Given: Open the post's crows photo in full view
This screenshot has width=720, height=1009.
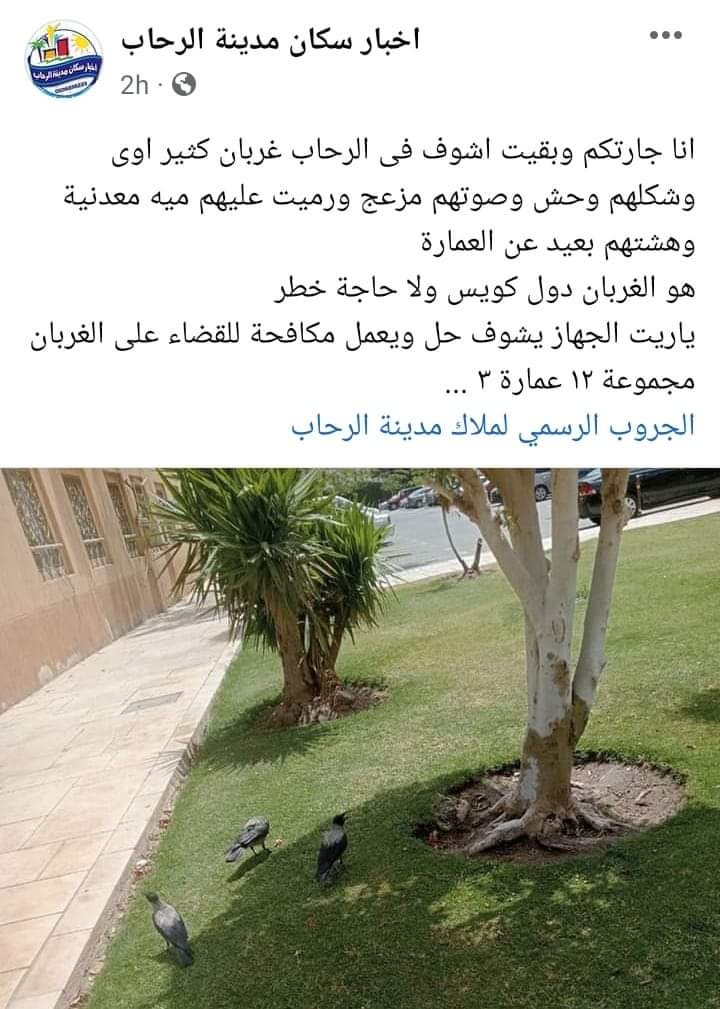Looking at the screenshot, I should 360,738.
